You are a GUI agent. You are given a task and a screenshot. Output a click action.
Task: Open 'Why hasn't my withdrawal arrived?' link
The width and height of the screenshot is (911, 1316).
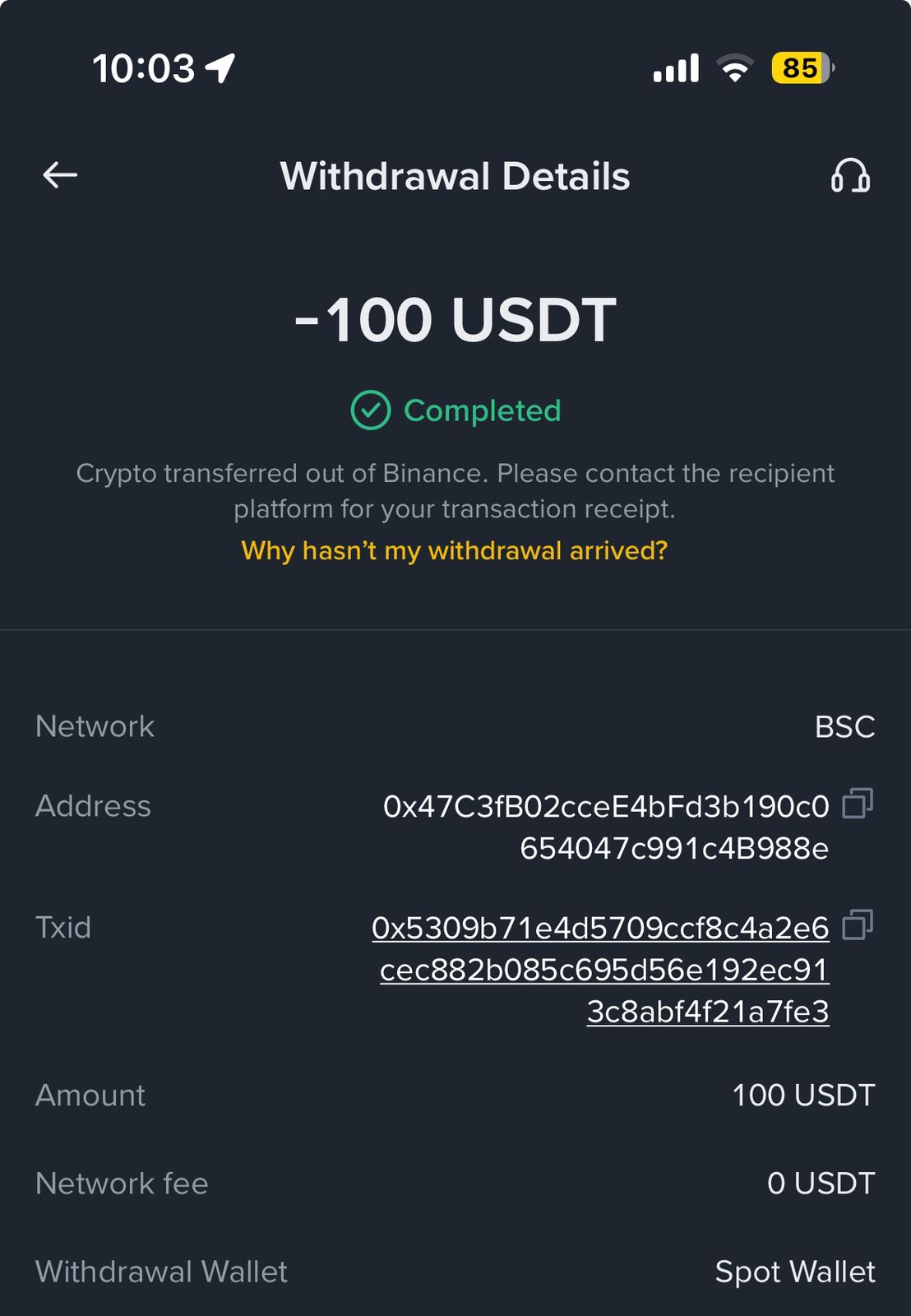pos(454,550)
